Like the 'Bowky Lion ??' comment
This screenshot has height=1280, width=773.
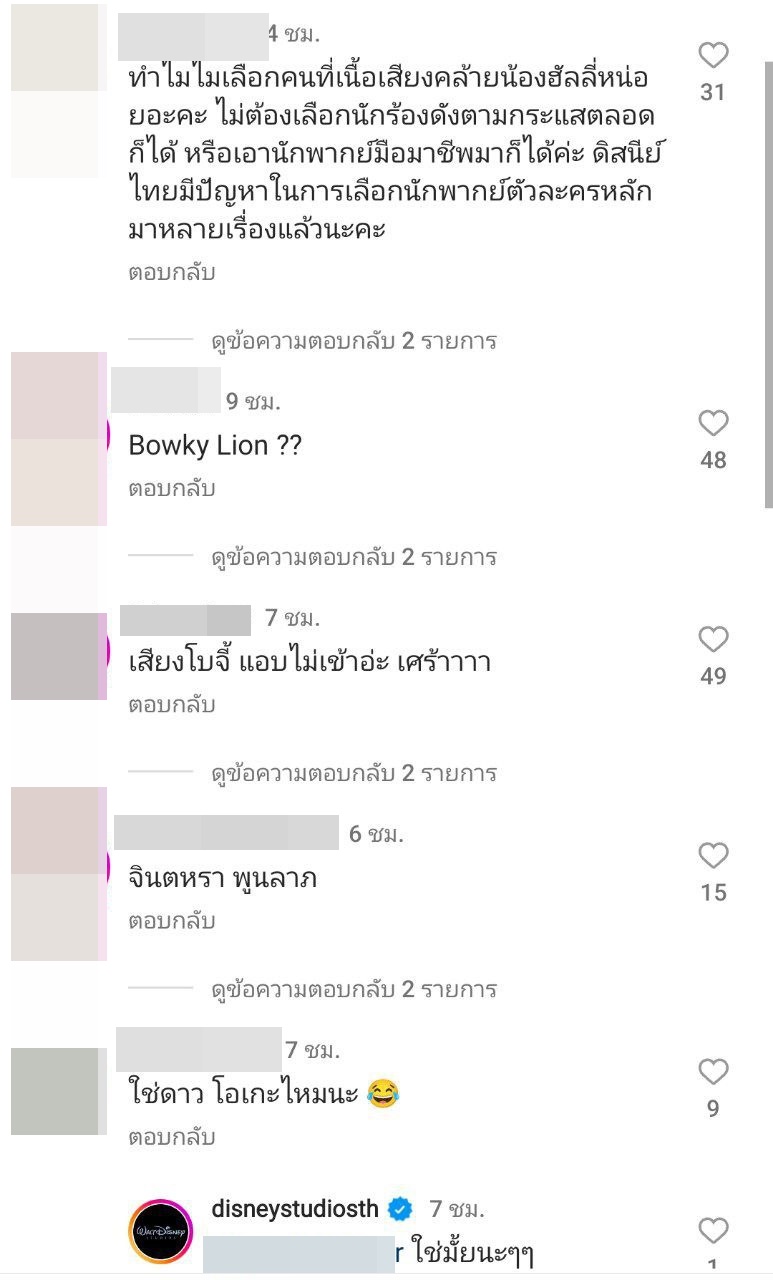click(713, 424)
